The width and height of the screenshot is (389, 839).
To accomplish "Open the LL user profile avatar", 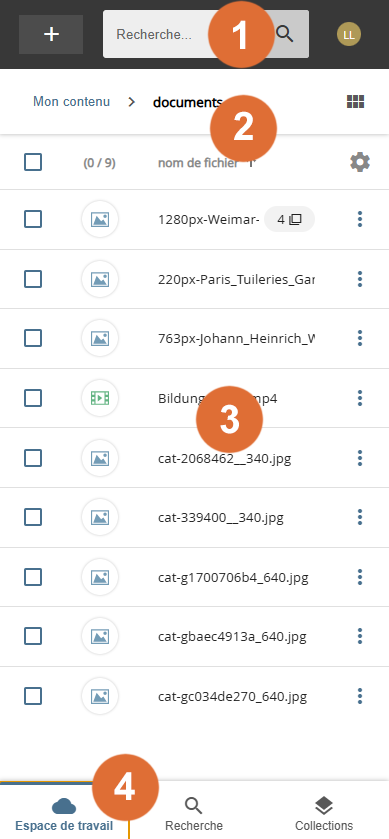I will point(348,35).
